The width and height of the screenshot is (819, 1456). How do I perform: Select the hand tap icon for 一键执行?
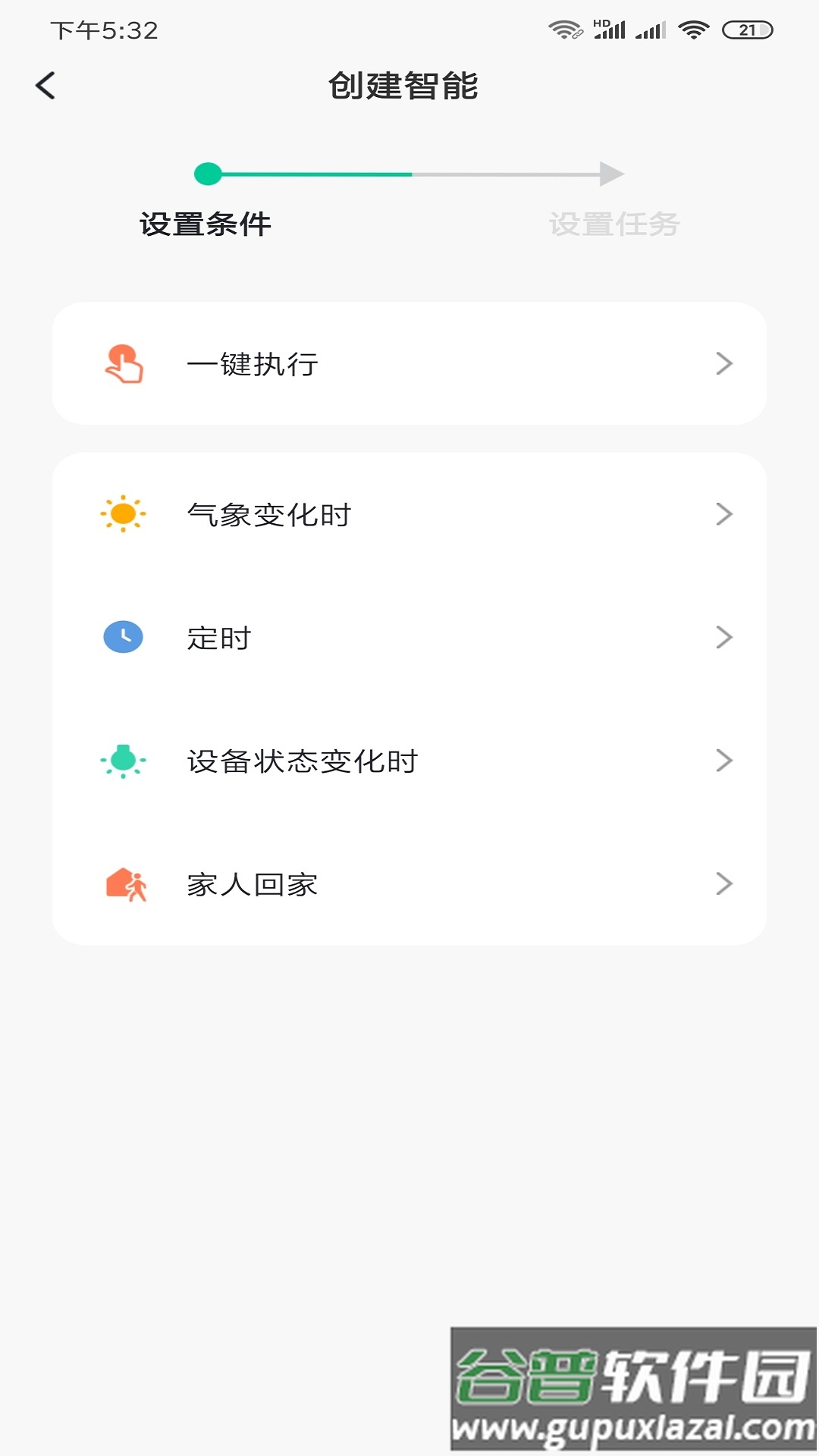coord(125,364)
